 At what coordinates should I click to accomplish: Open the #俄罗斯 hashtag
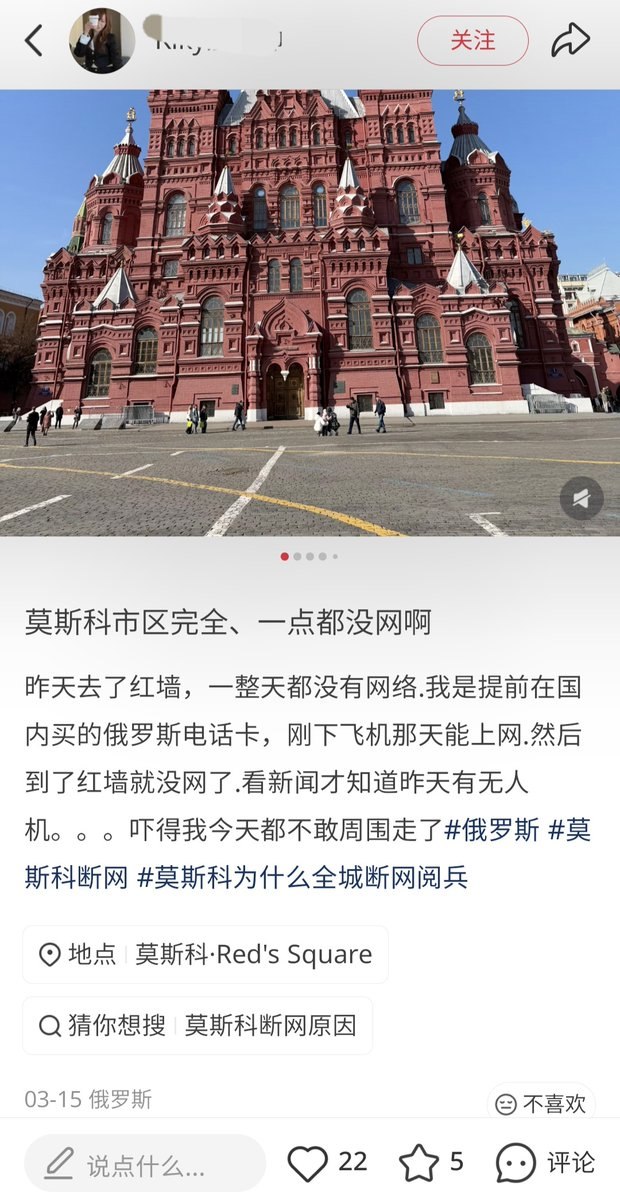pos(493,830)
